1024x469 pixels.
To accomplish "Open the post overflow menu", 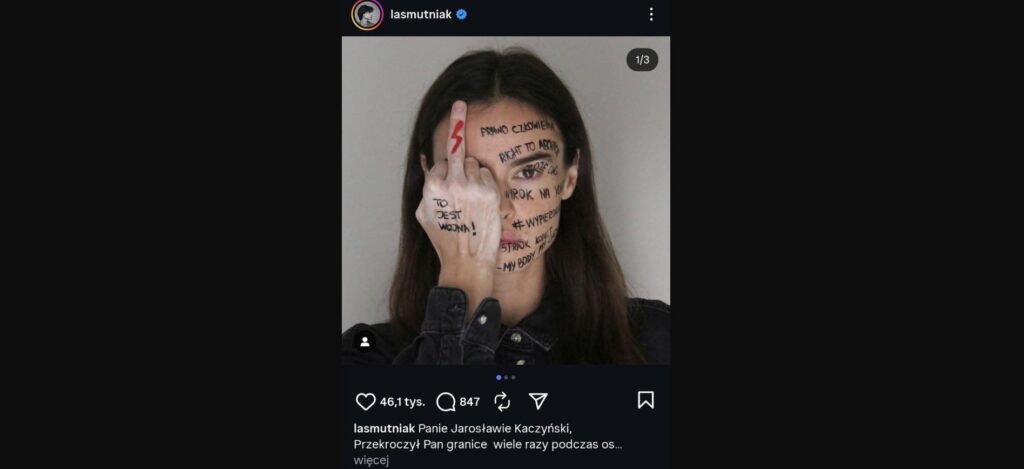I will pyautogui.click(x=651, y=14).
